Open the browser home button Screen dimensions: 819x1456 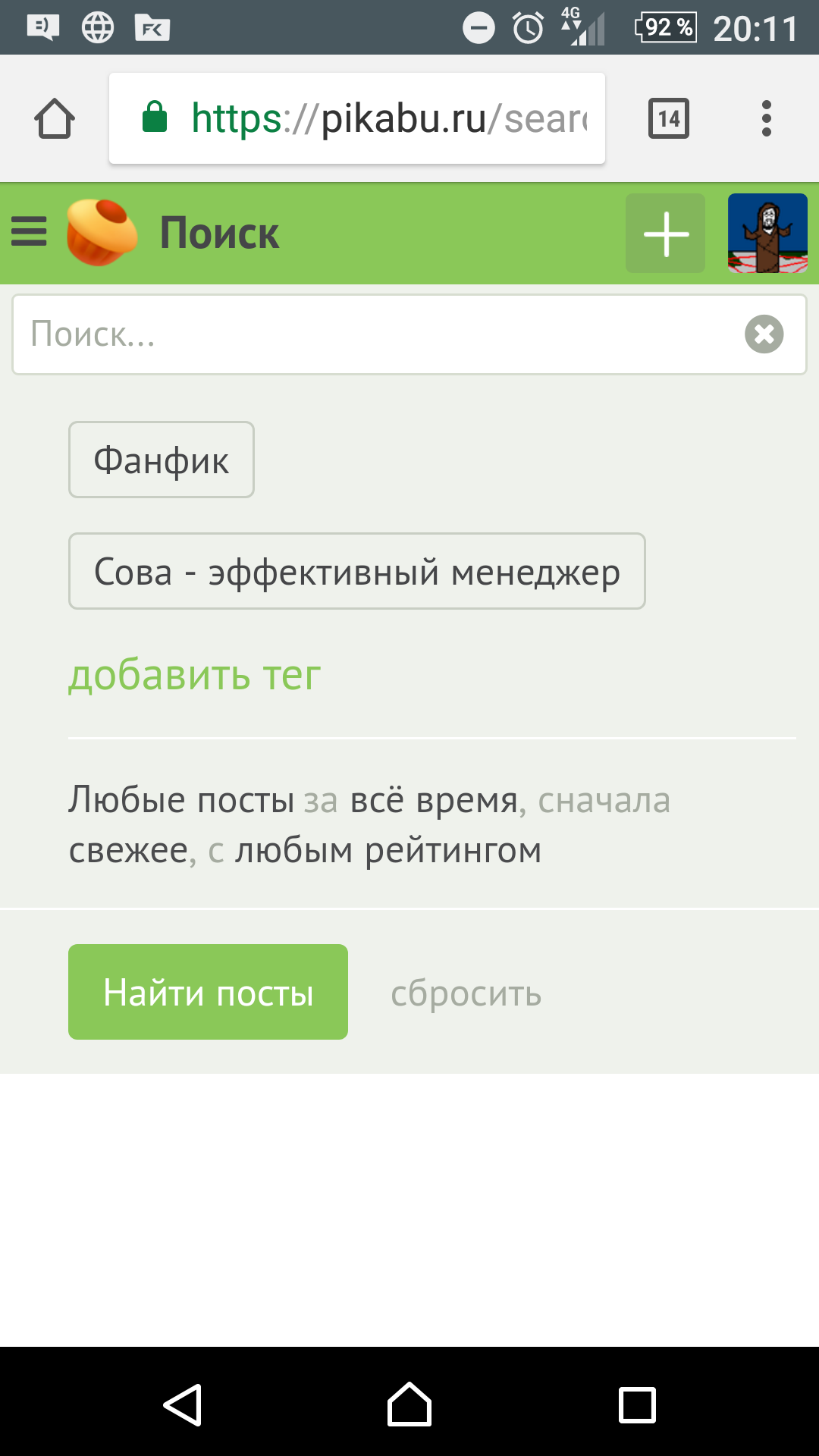click(55, 119)
